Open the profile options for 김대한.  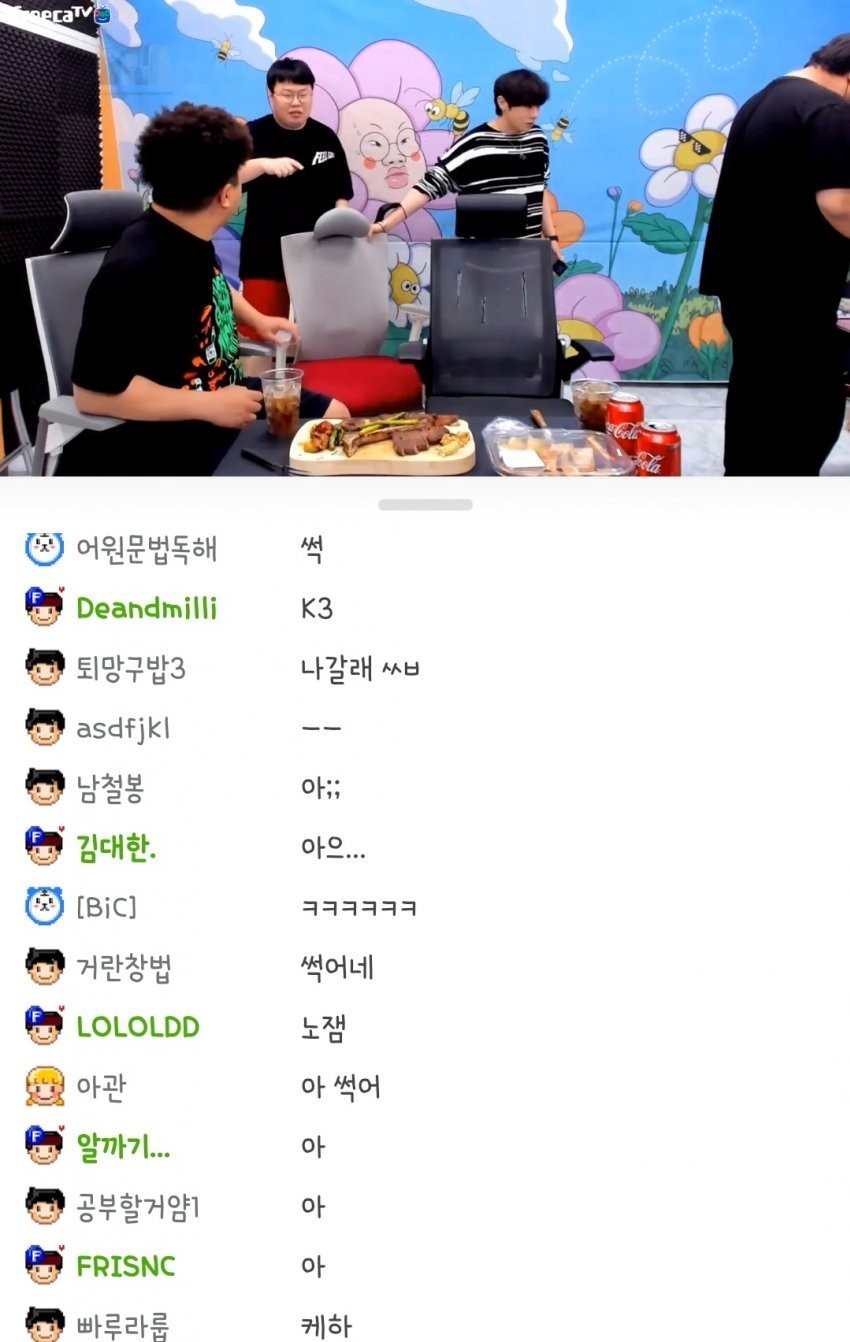pyautogui.click(x=116, y=849)
